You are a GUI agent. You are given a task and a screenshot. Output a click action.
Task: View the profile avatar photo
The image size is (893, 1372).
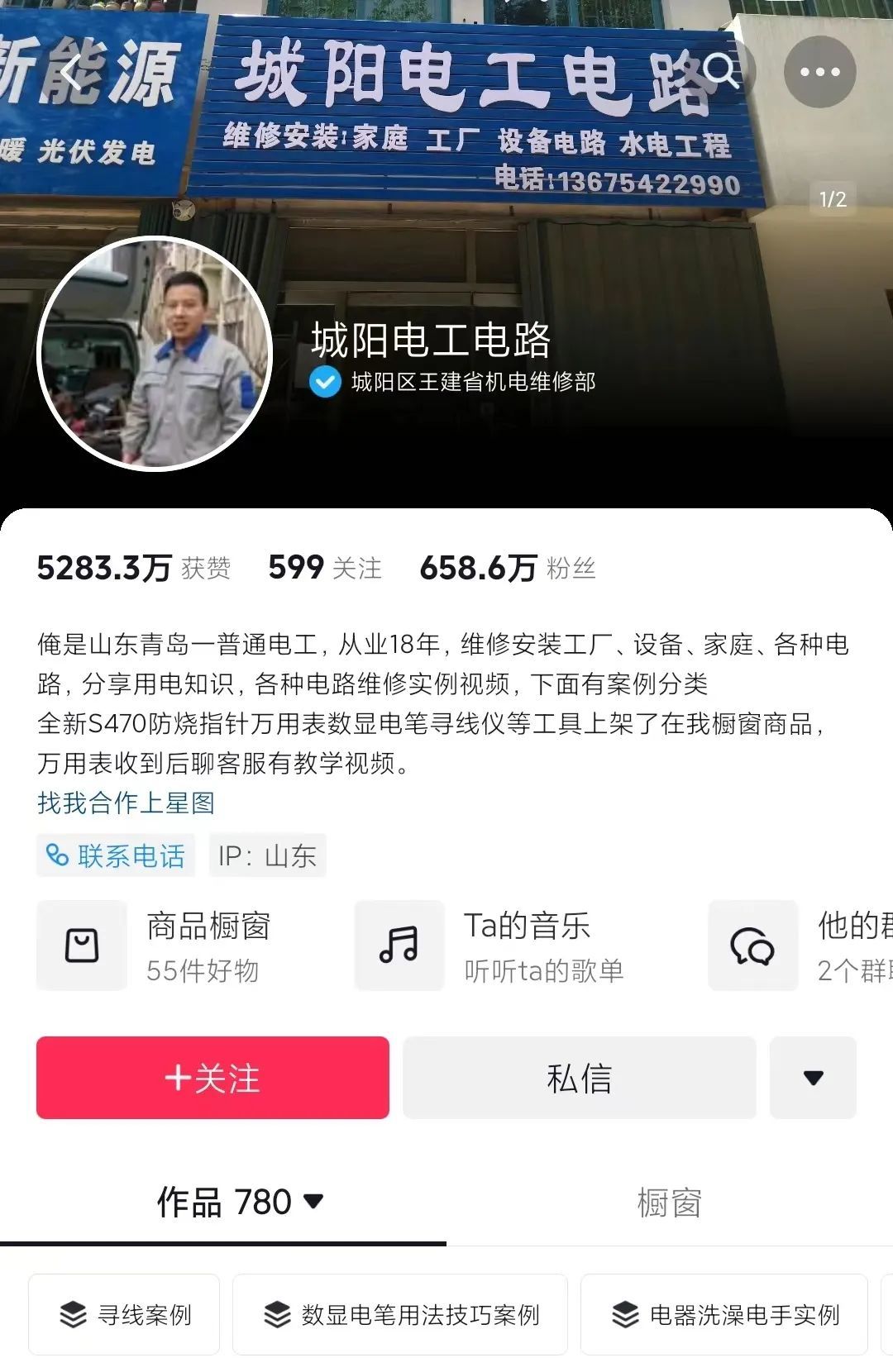coord(155,354)
